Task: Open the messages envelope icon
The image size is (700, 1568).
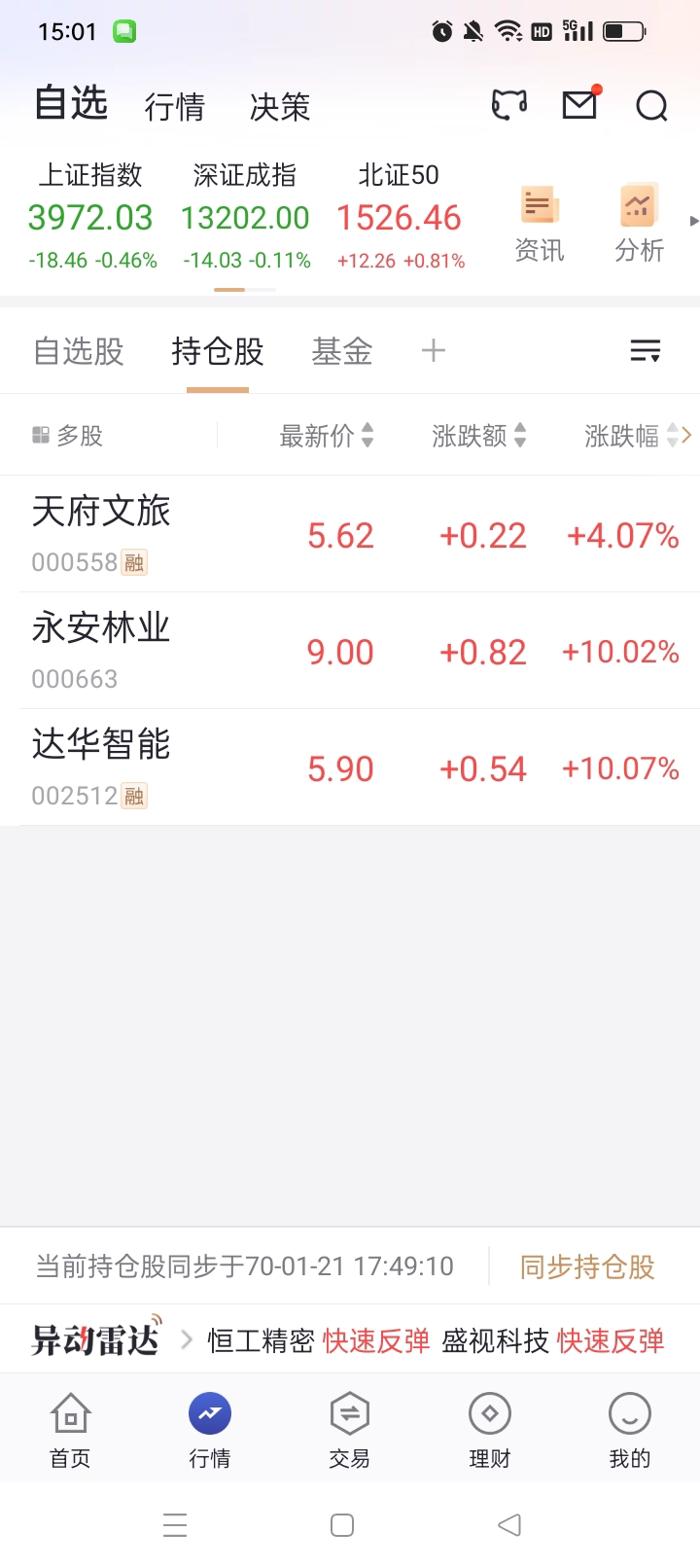Action: (580, 103)
